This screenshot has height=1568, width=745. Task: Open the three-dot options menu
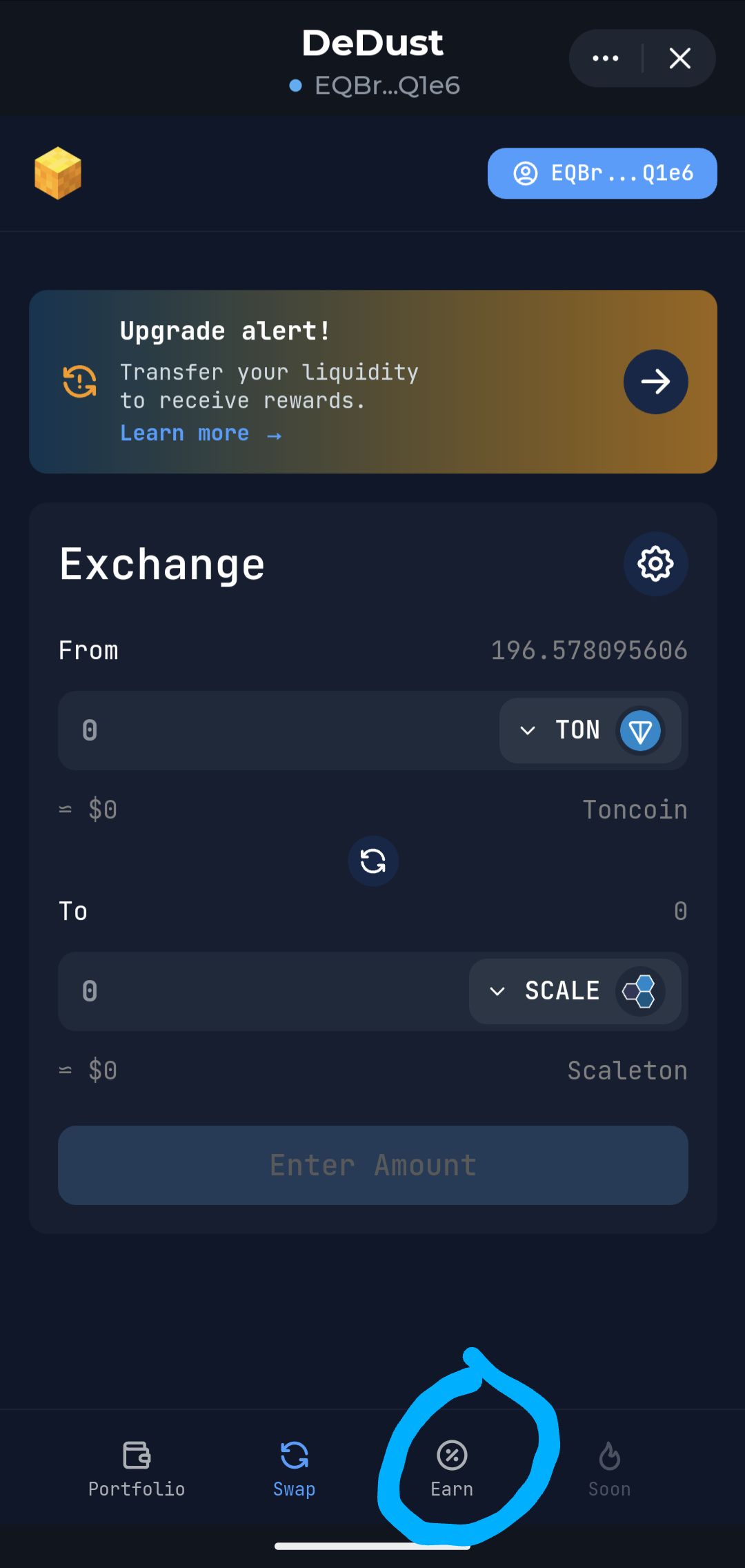(605, 59)
